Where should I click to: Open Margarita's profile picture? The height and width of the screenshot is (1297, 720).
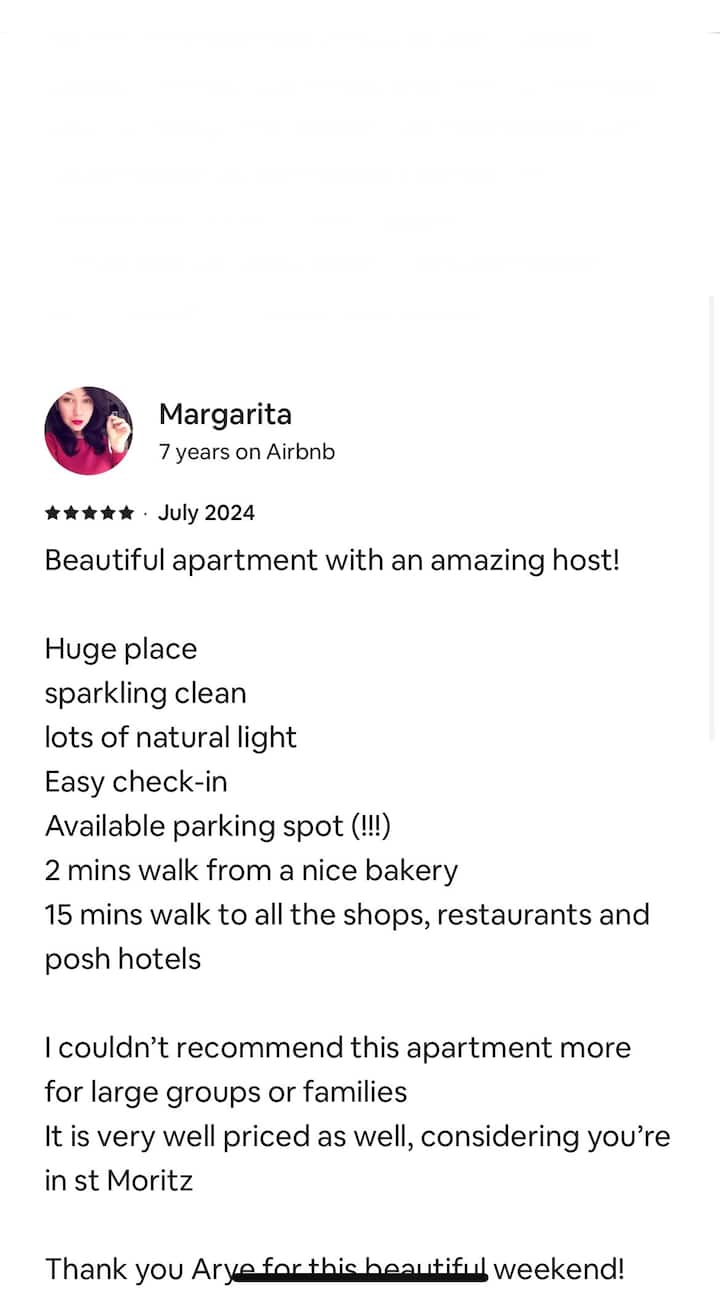coord(89,431)
